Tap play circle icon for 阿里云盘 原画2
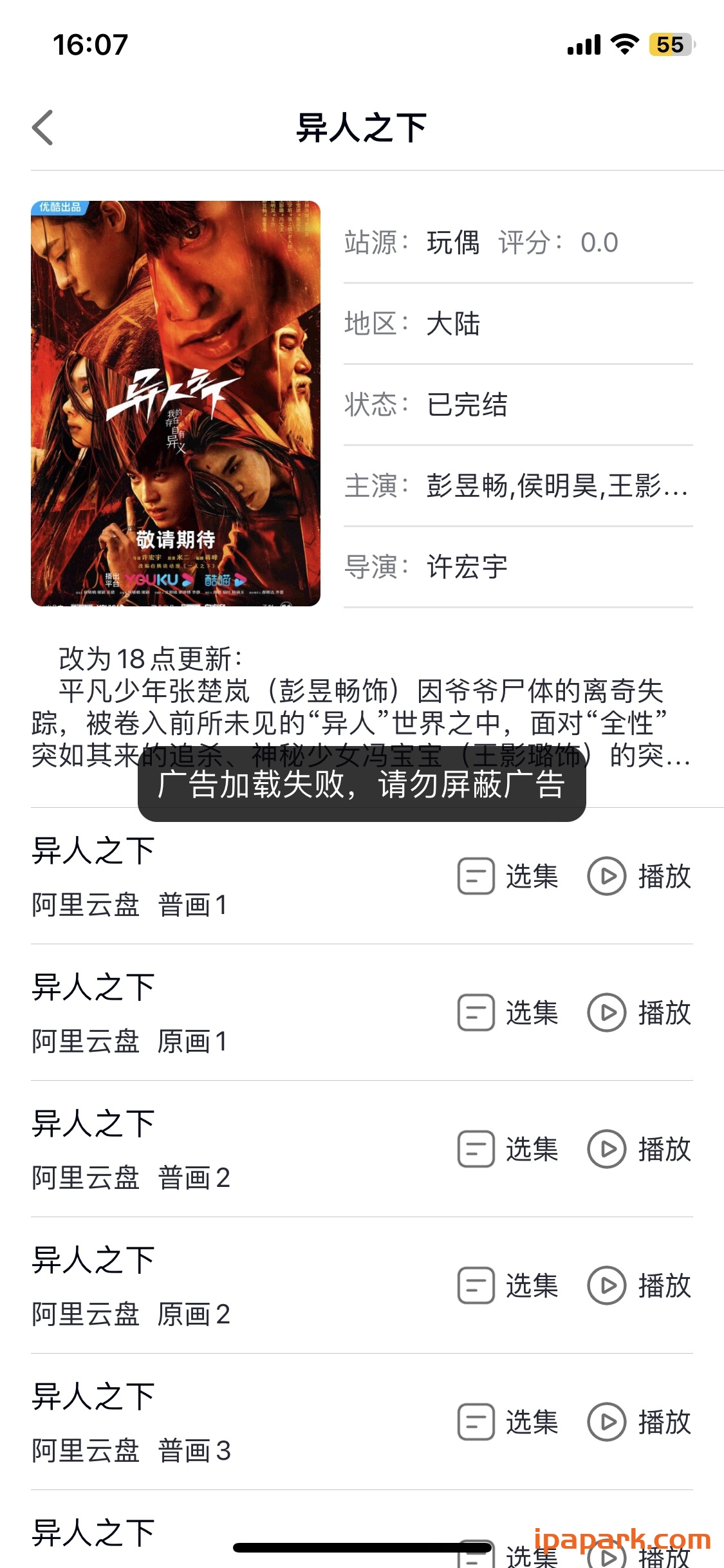 [606, 1287]
